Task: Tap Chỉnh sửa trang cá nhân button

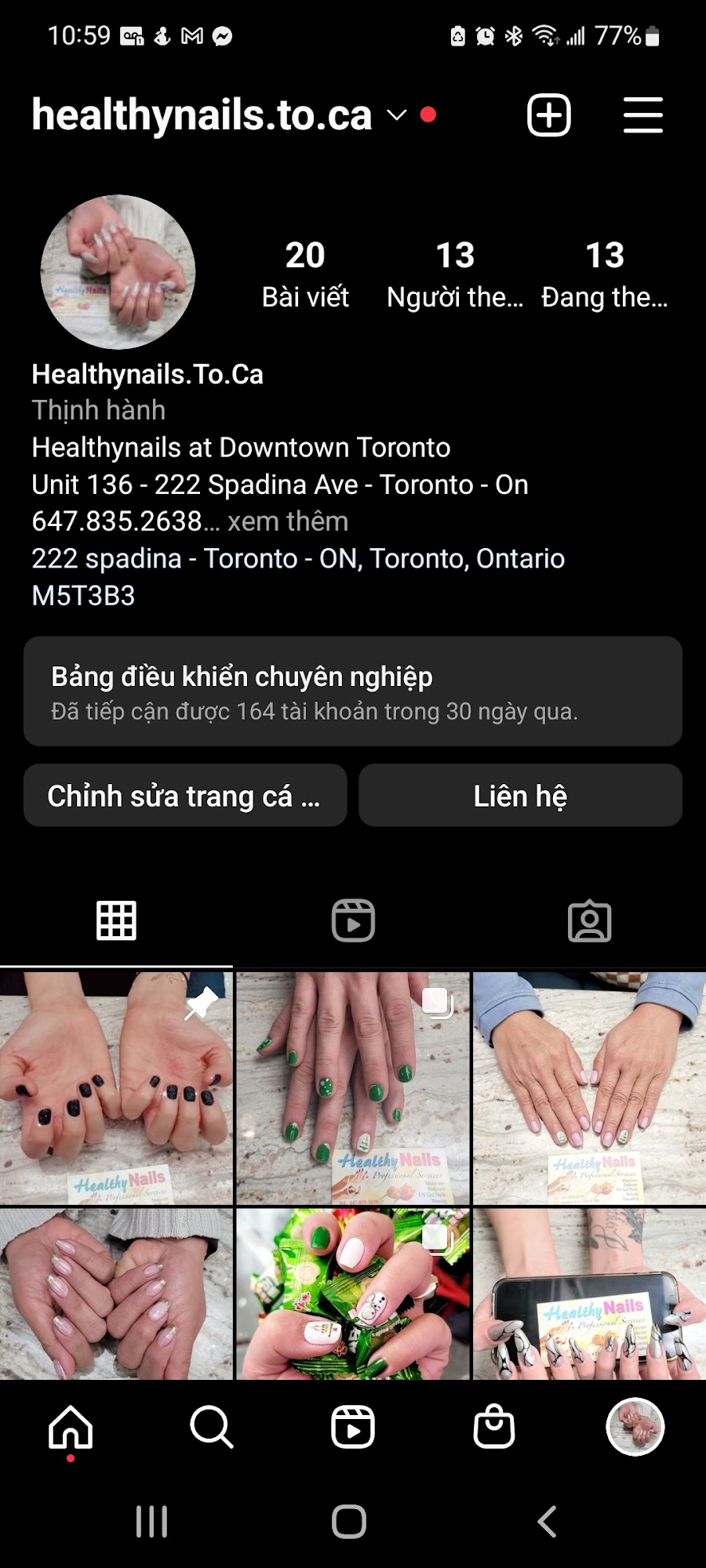Action: 185,796
